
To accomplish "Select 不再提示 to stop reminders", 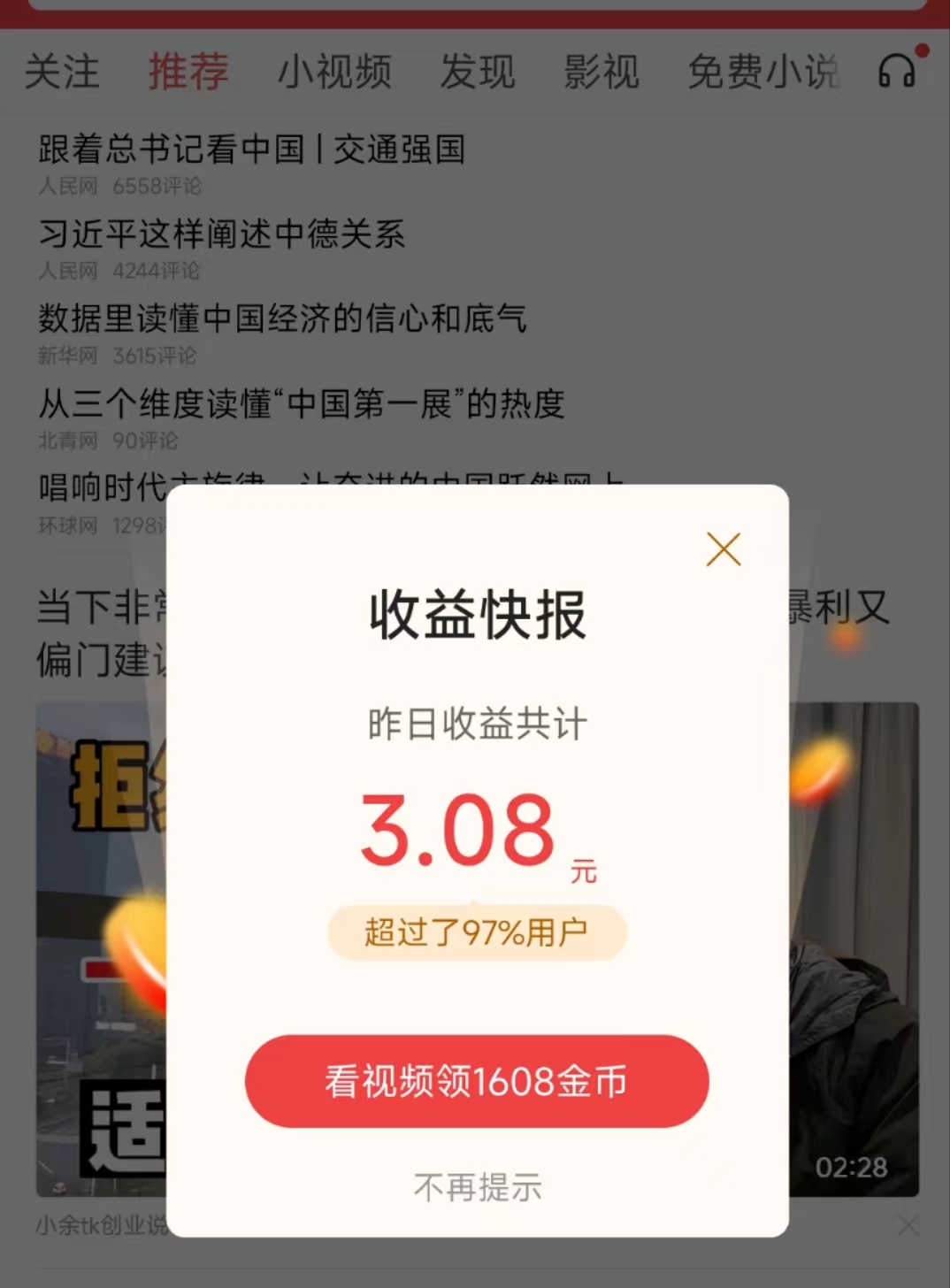I will 477,1187.
